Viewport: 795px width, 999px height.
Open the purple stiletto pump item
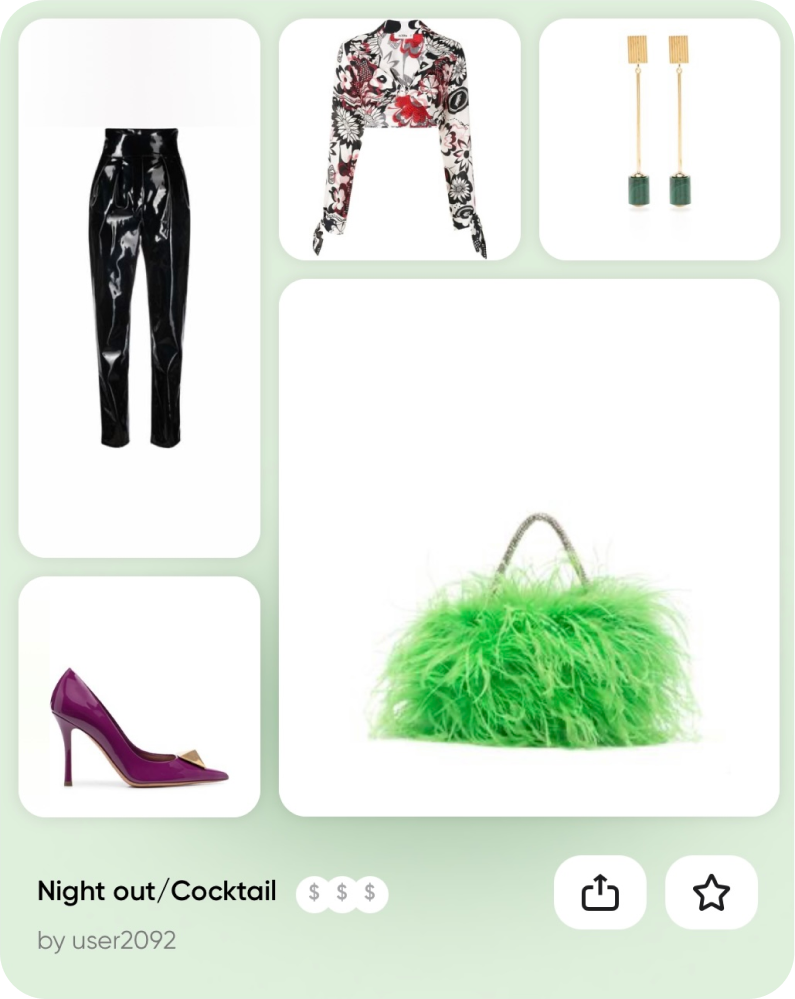point(139,697)
